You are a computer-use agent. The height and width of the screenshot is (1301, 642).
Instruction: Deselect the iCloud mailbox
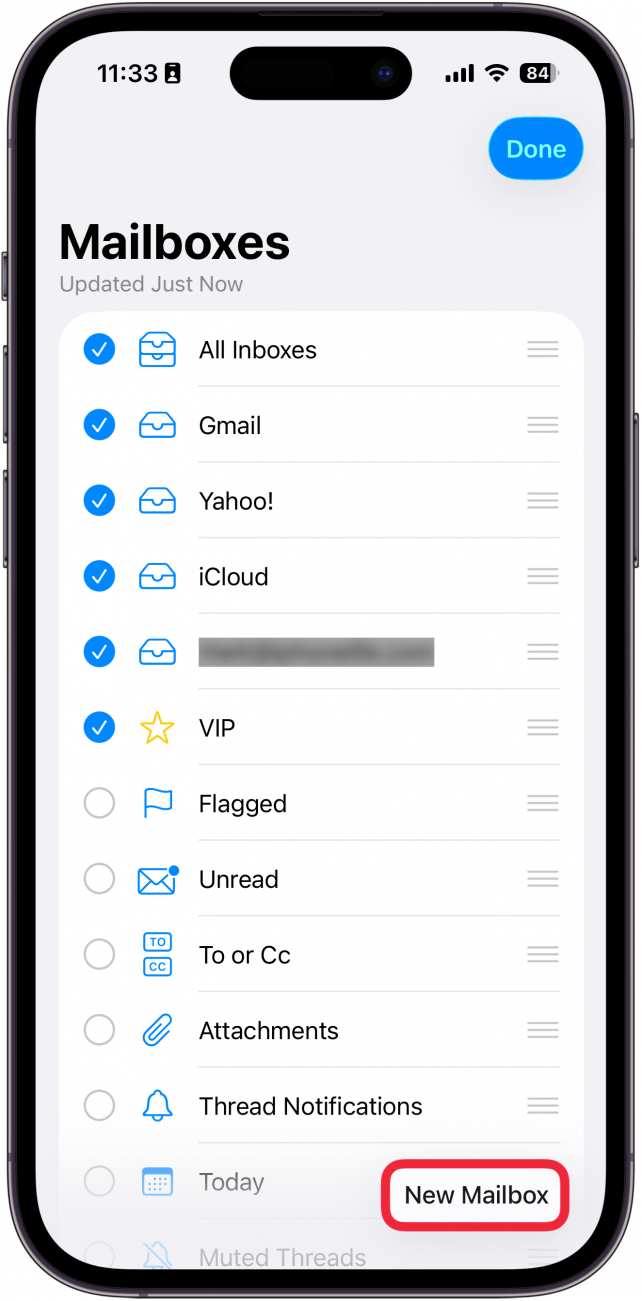coord(99,577)
